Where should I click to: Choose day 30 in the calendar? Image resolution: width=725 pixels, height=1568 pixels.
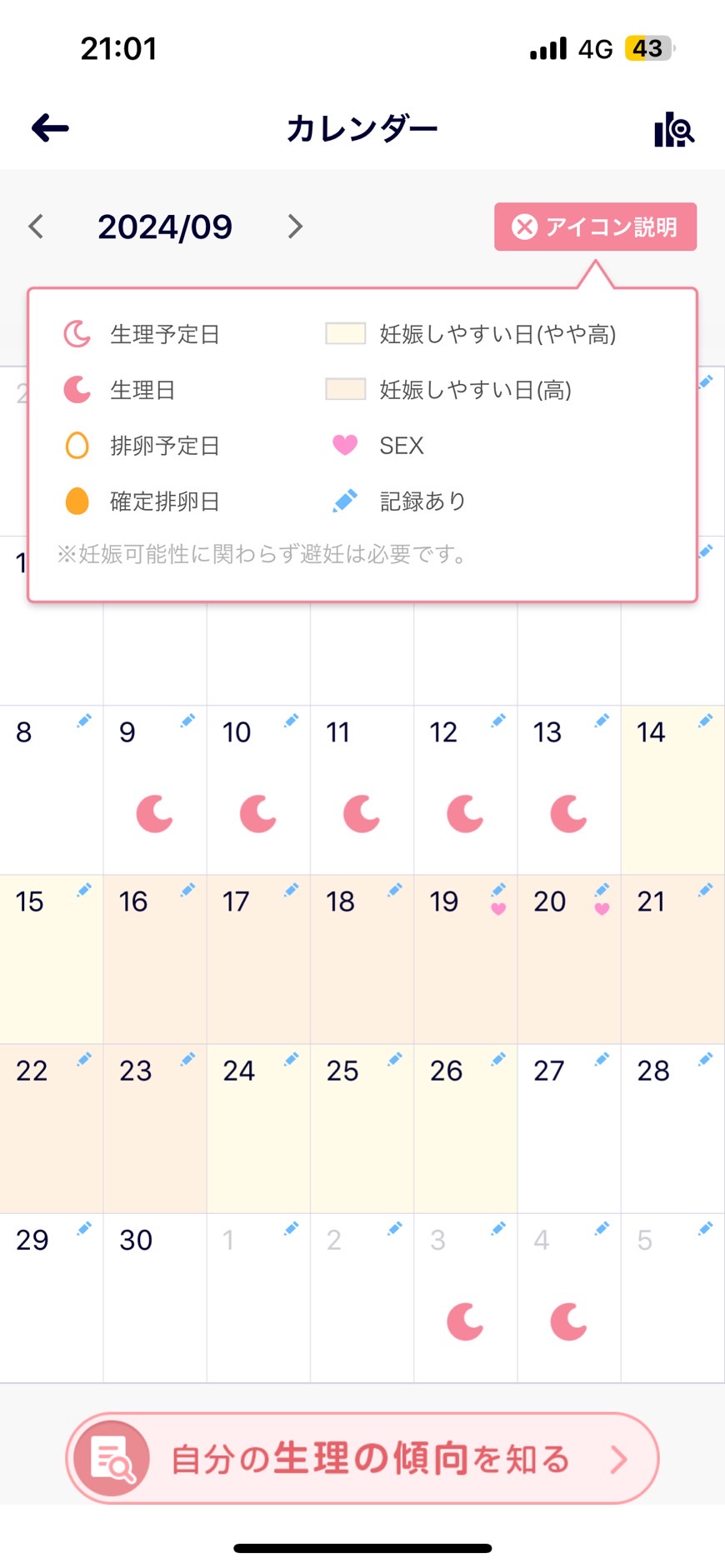[x=155, y=1298]
